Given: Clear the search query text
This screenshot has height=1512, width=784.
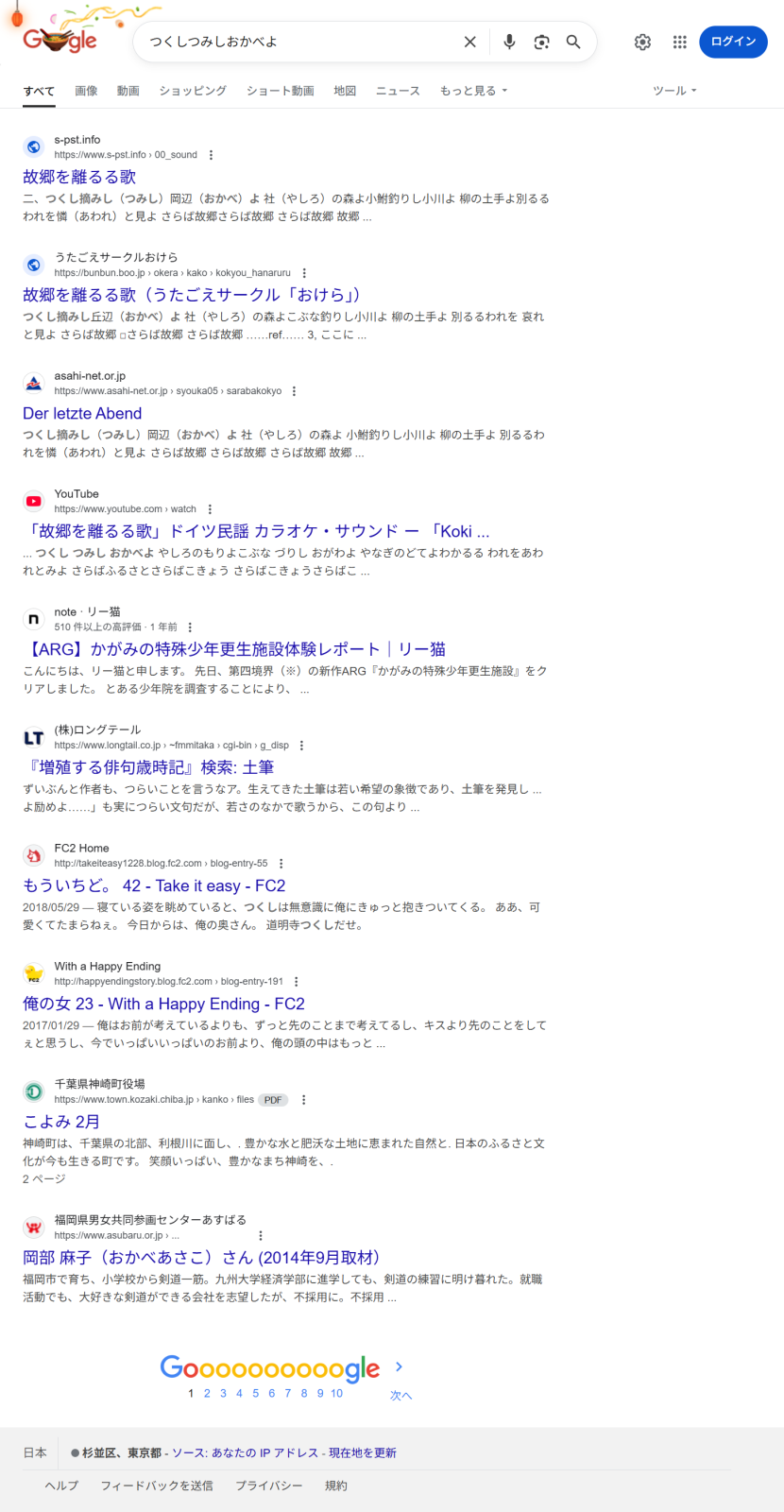Looking at the screenshot, I should [x=469, y=42].
